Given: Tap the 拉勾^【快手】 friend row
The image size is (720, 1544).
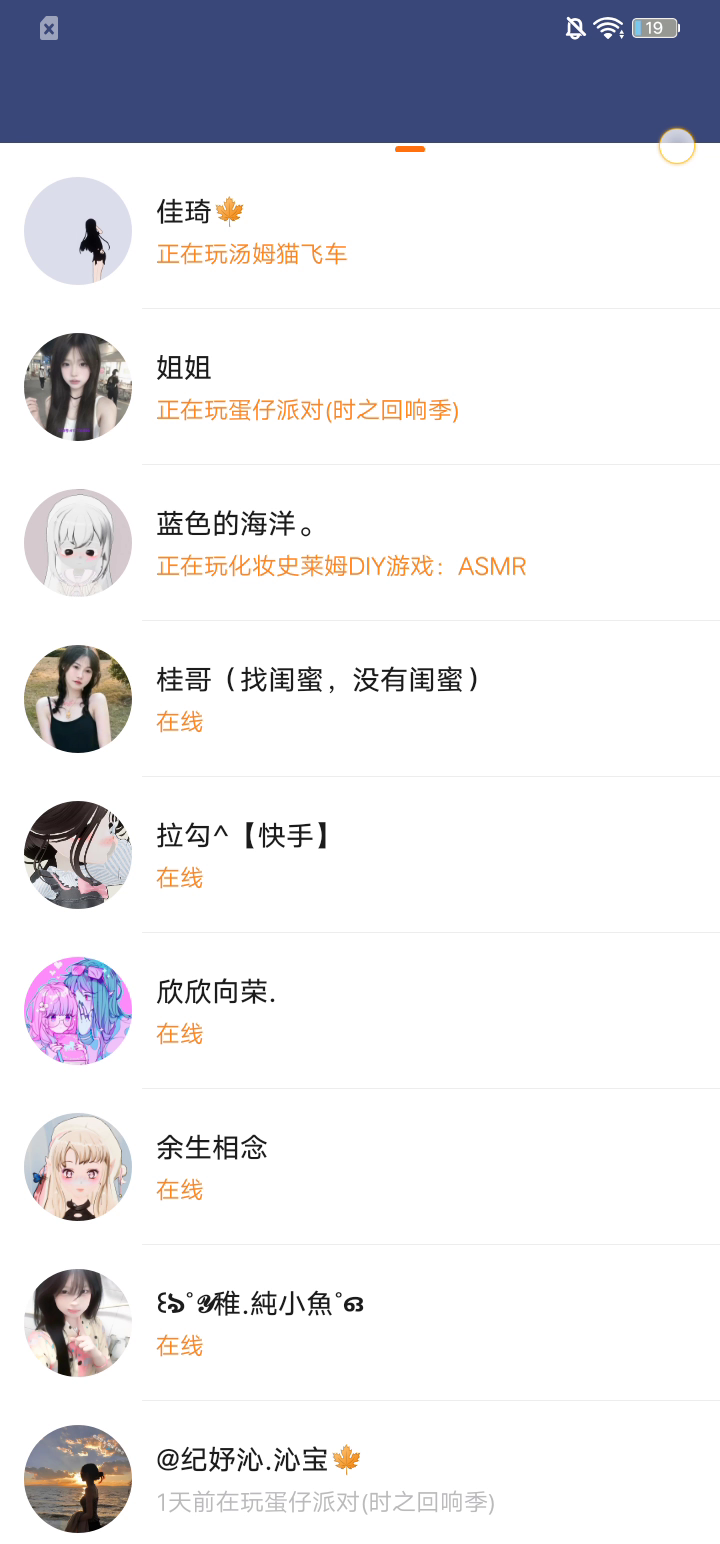Looking at the screenshot, I should 360,855.
